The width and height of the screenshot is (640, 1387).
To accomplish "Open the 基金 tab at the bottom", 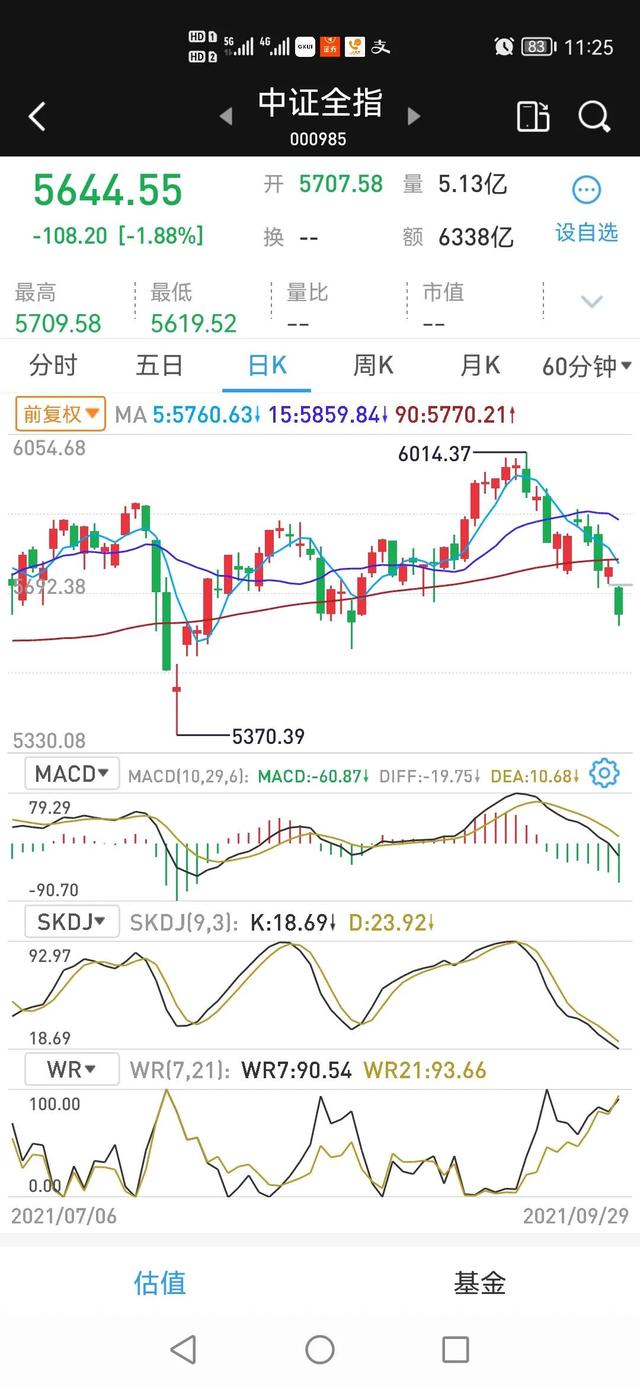I will click(480, 1283).
